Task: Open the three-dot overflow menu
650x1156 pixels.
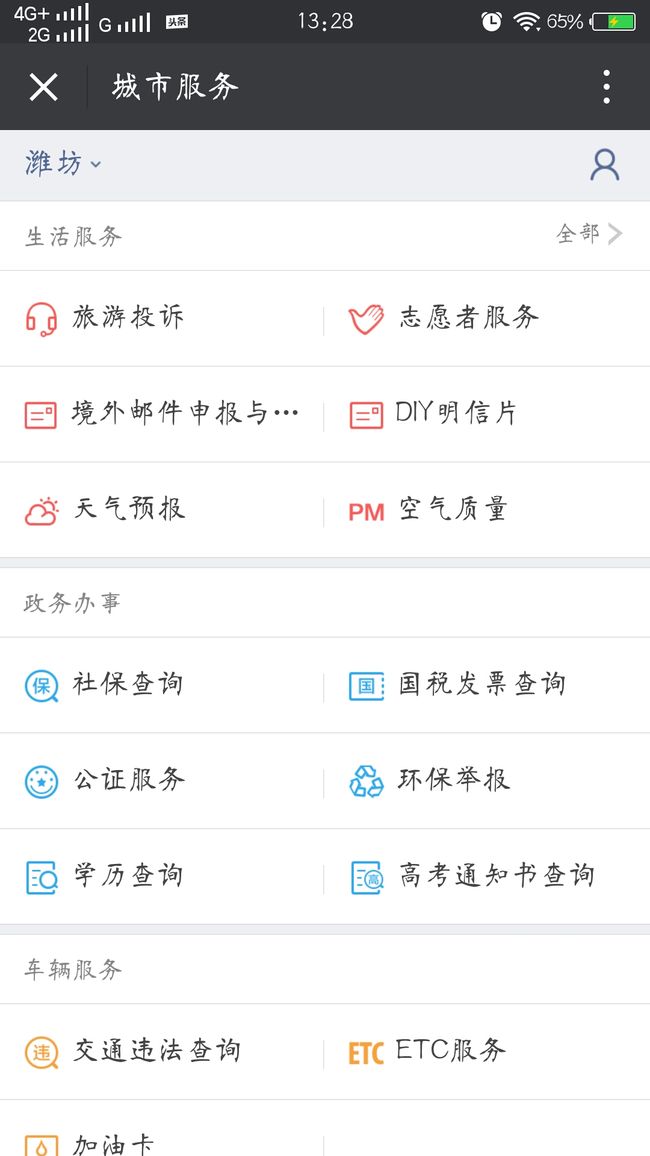Action: click(606, 87)
